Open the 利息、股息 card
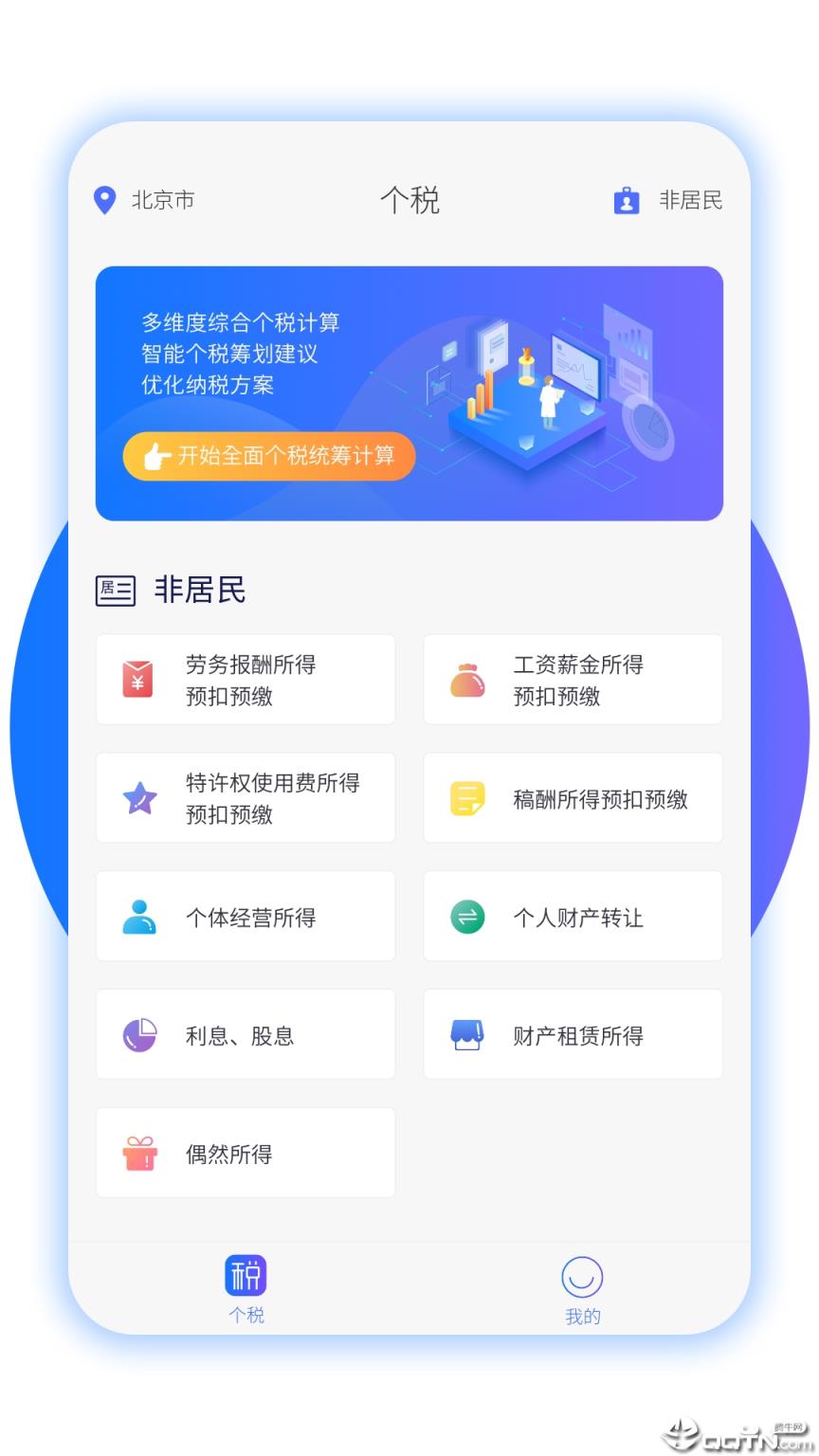Screen dimensions: 819x1456 (245, 1034)
